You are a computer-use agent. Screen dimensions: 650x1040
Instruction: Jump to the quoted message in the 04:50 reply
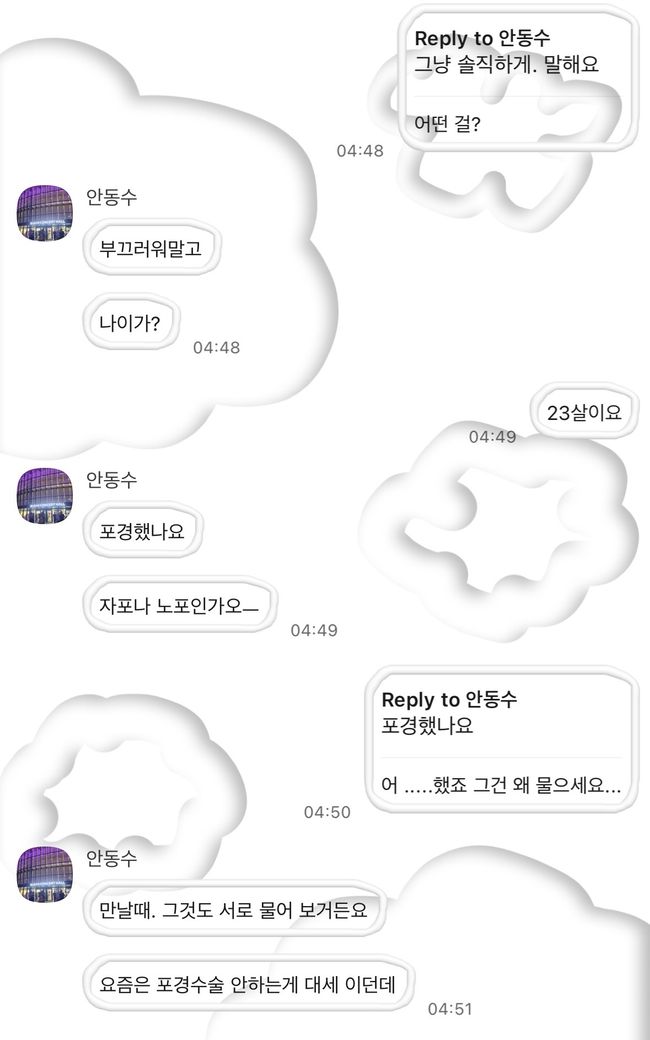[x=500, y=713]
